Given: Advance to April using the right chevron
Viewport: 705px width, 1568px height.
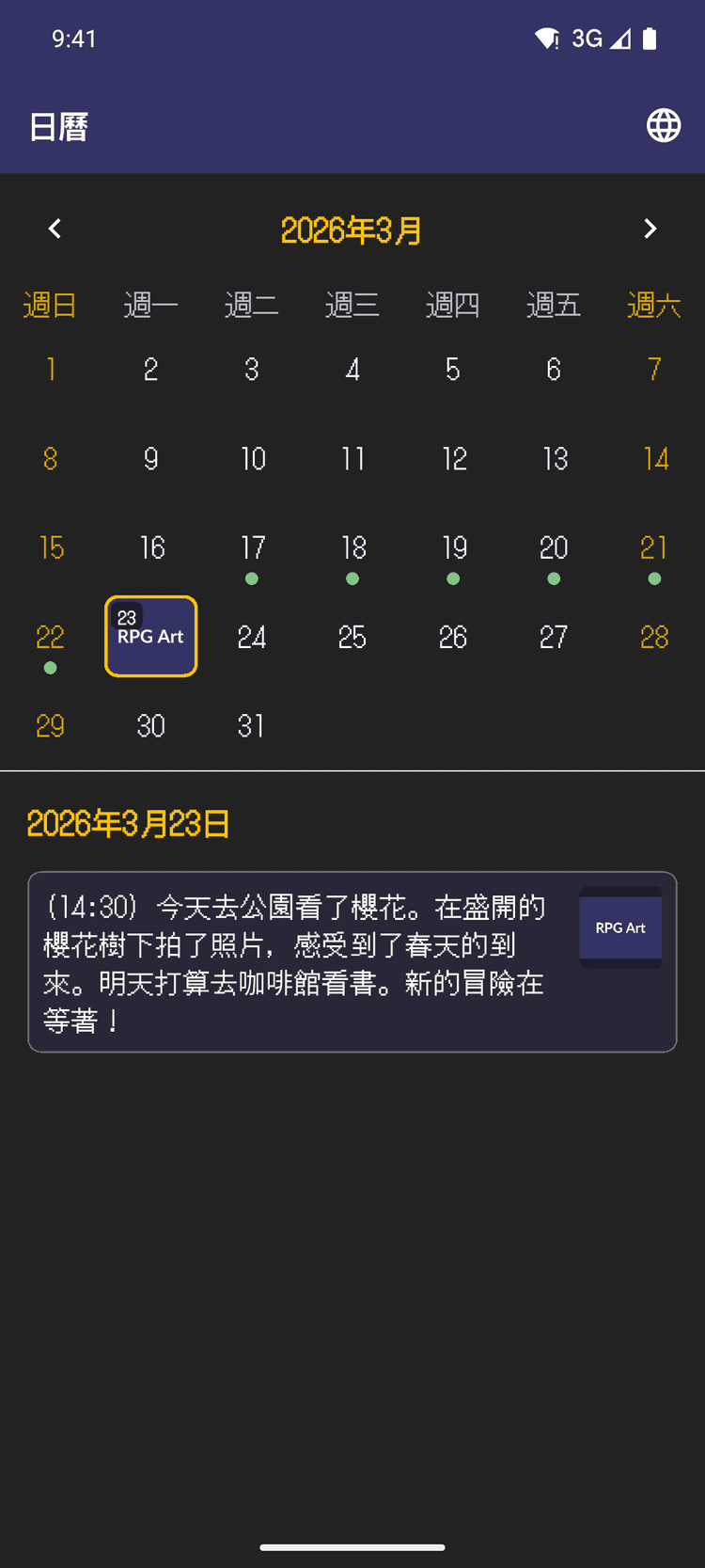Looking at the screenshot, I should click(x=650, y=229).
